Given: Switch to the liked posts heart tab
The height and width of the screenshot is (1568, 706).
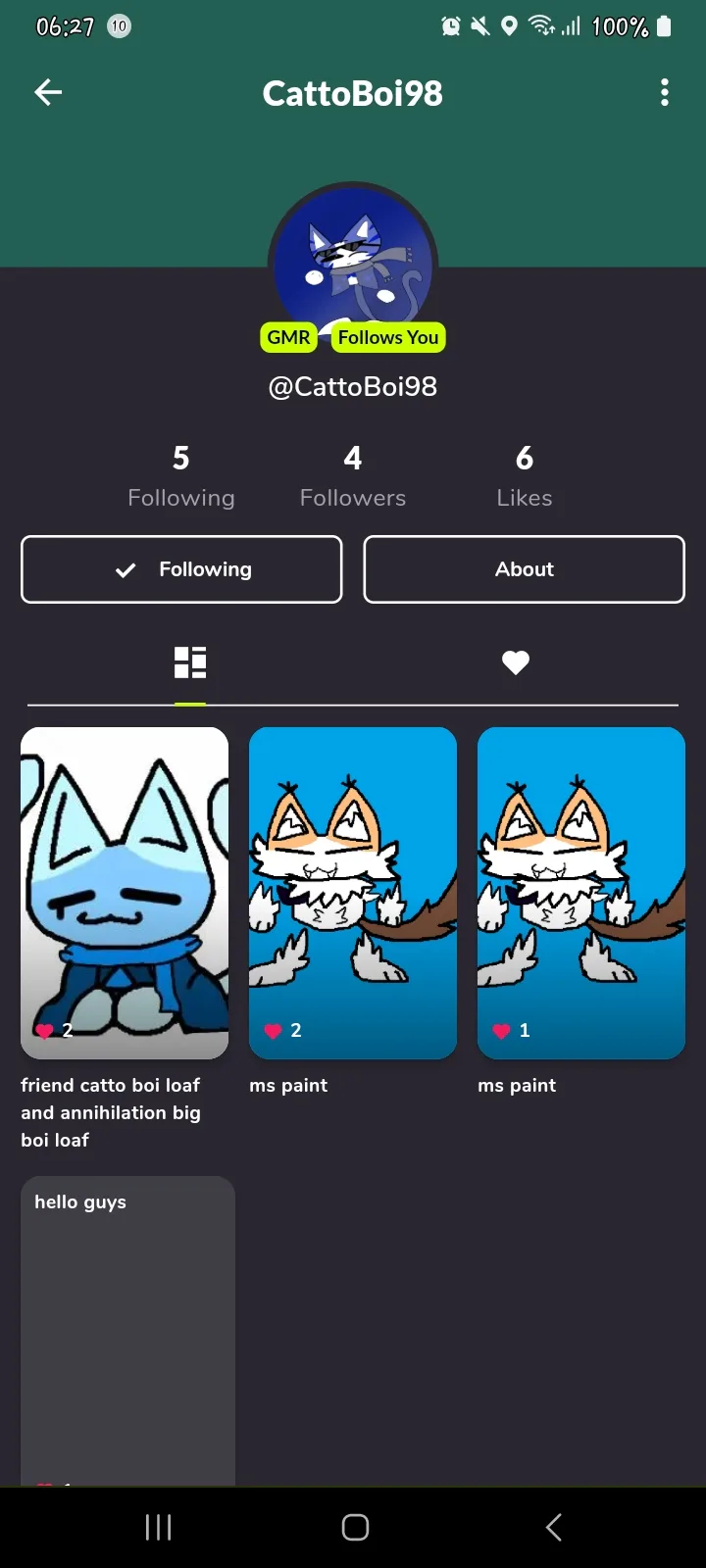Looking at the screenshot, I should tap(516, 663).
